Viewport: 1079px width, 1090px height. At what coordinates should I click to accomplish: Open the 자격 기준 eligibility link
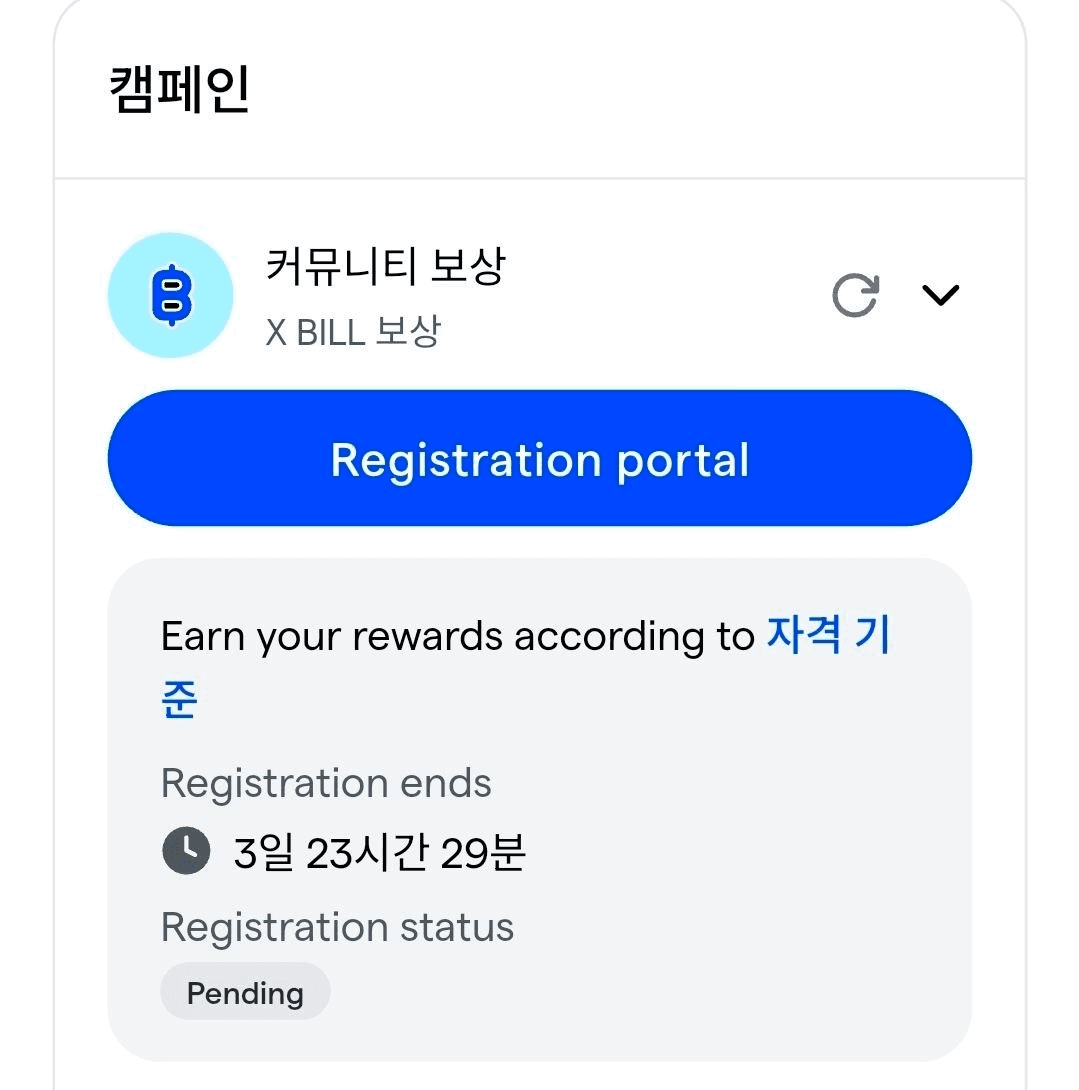click(828, 637)
